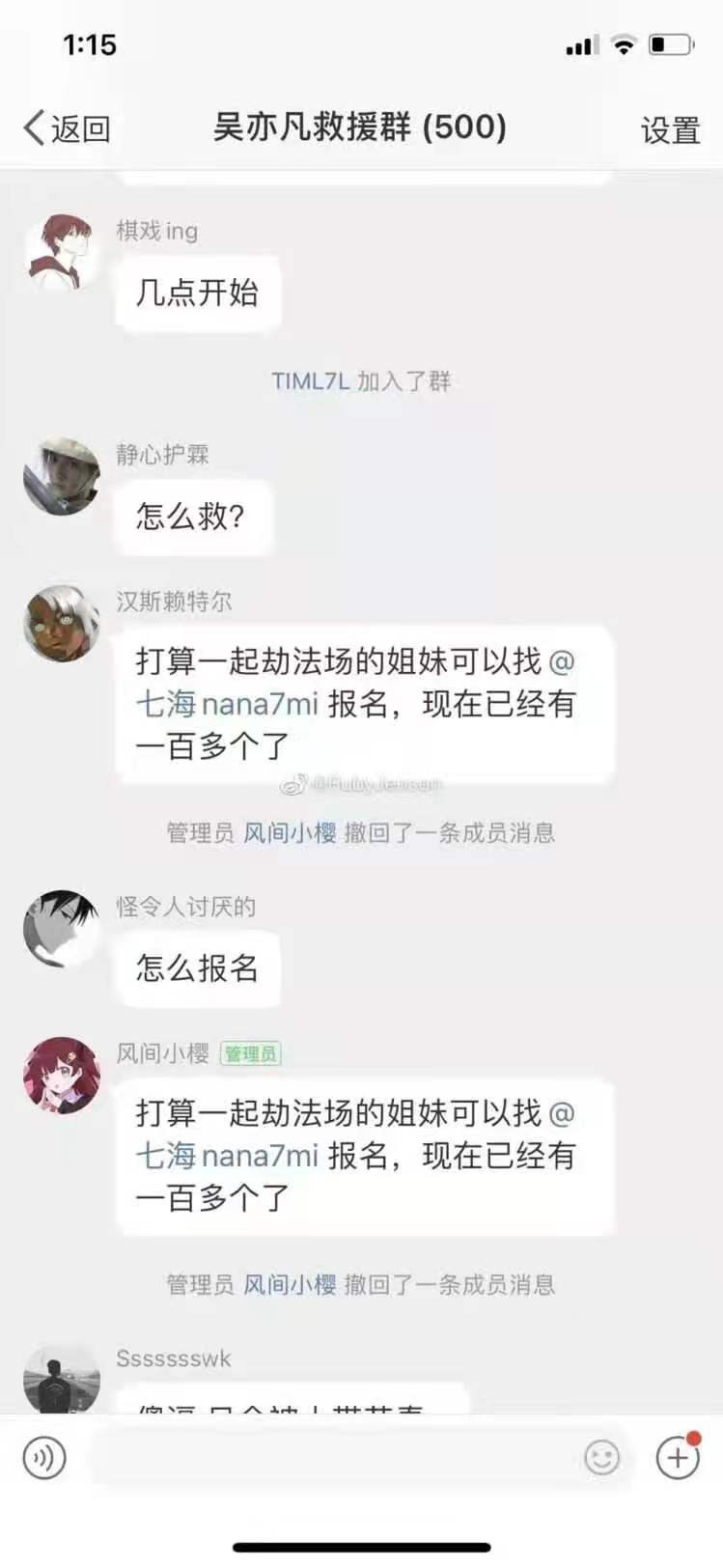This screenshot has height=1568, width=723.
Task: Open the @七海nana7mi mention in 汉斯赖特尔's message
Action: click(228, 704)
